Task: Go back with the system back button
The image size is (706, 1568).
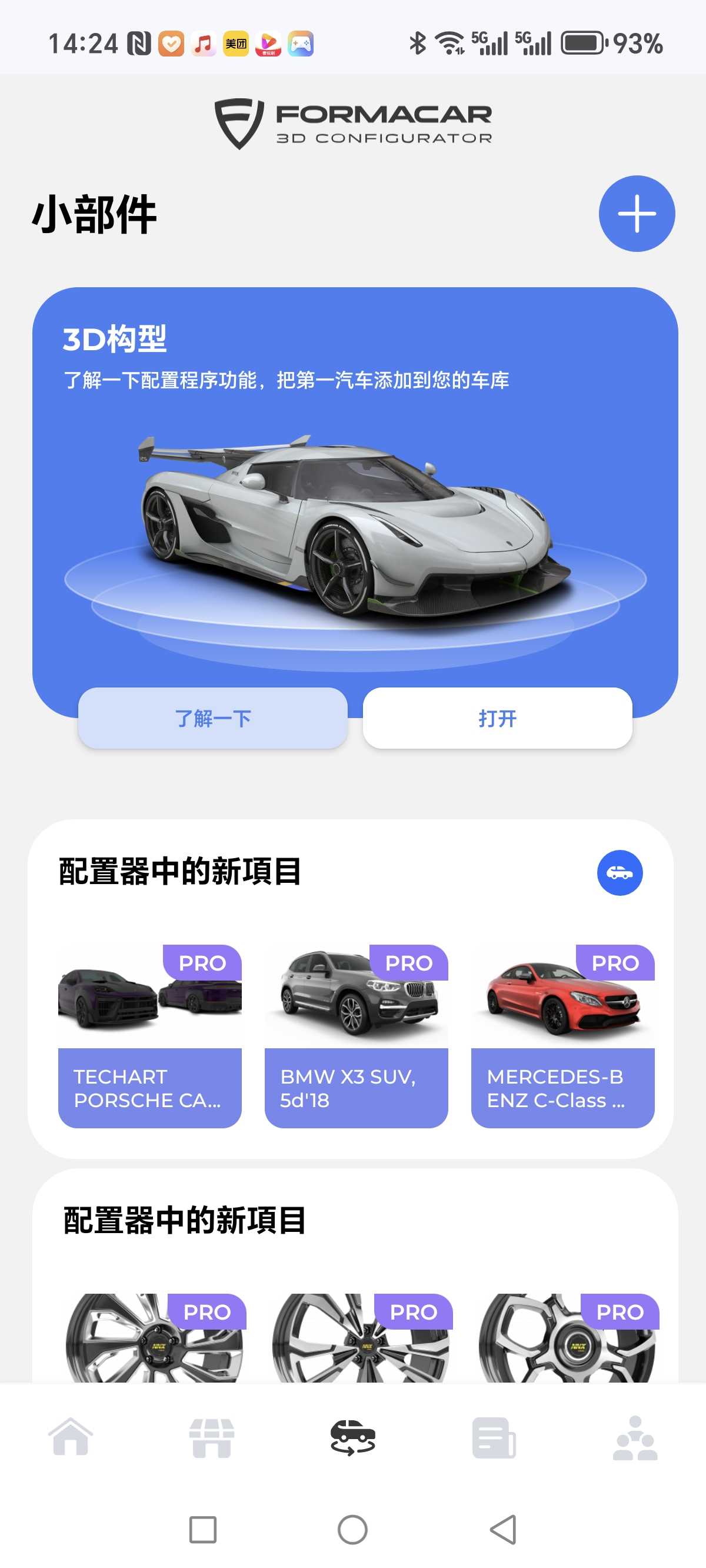Action: (x=504, y=1529)
